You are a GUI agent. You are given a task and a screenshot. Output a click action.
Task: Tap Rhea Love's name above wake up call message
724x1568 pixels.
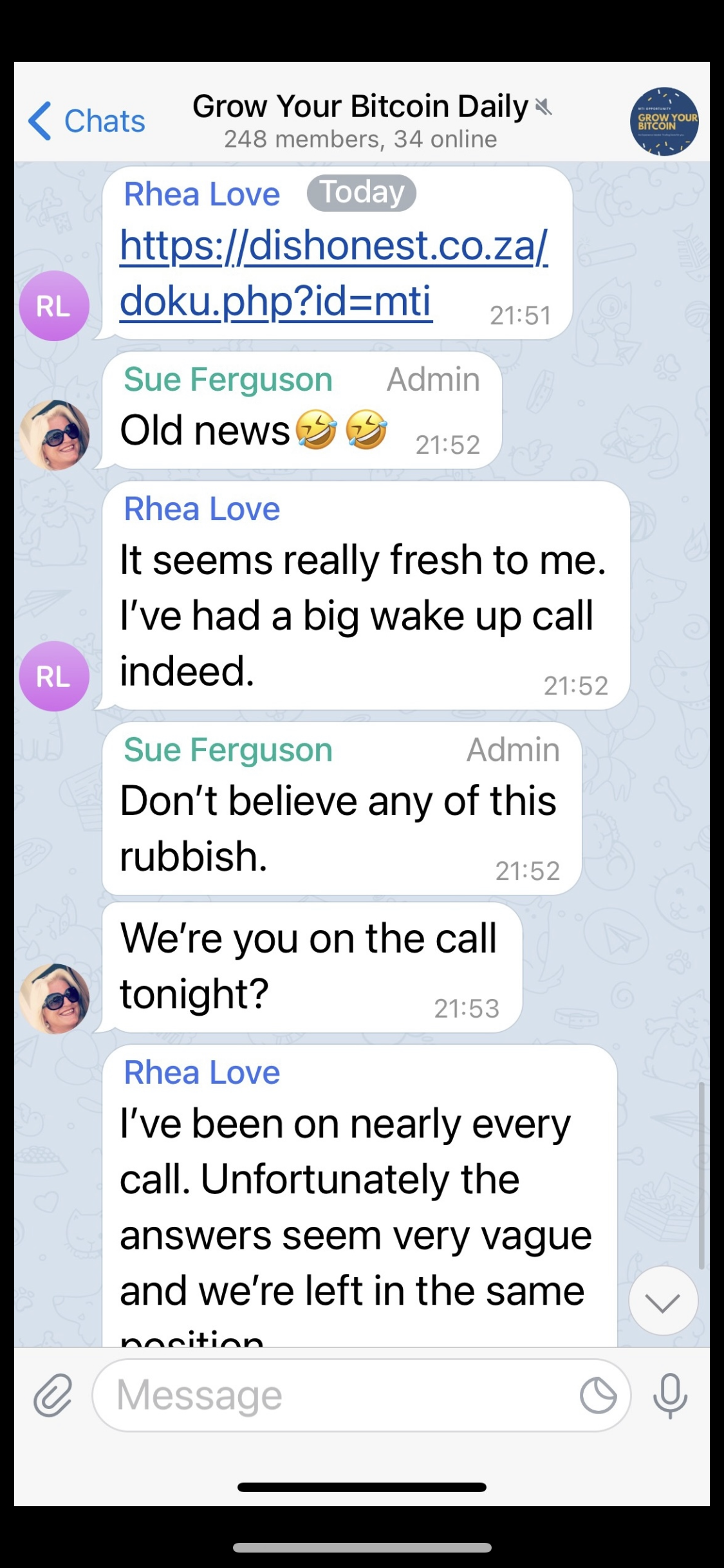[201, 509]
